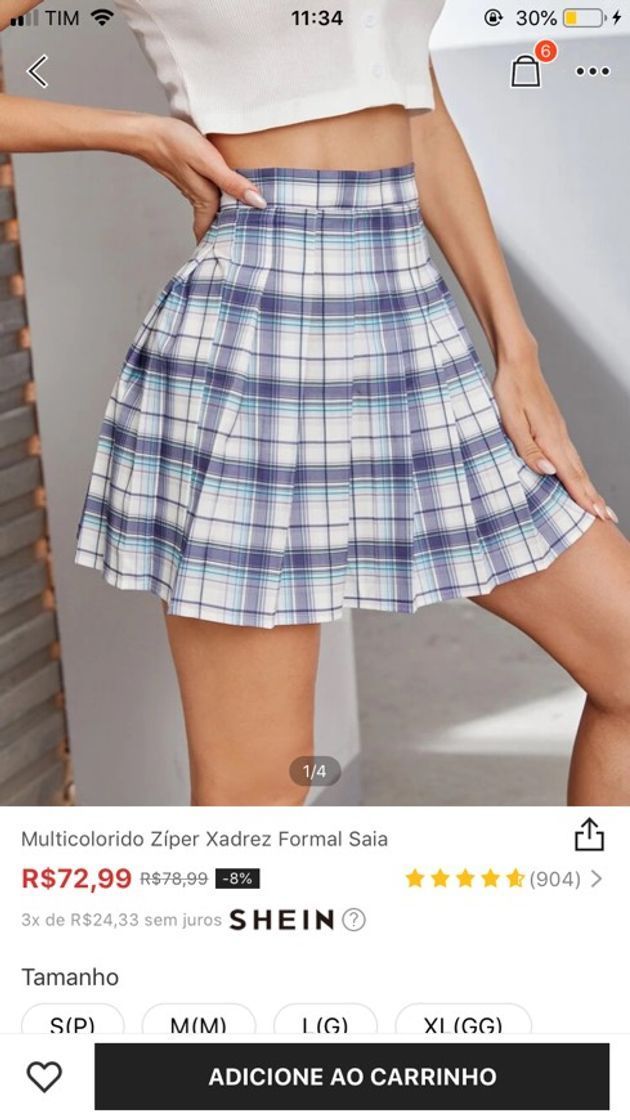630x1120 pixels.
Task: Open the three-dot overflow menu
Action: [592, 71]
